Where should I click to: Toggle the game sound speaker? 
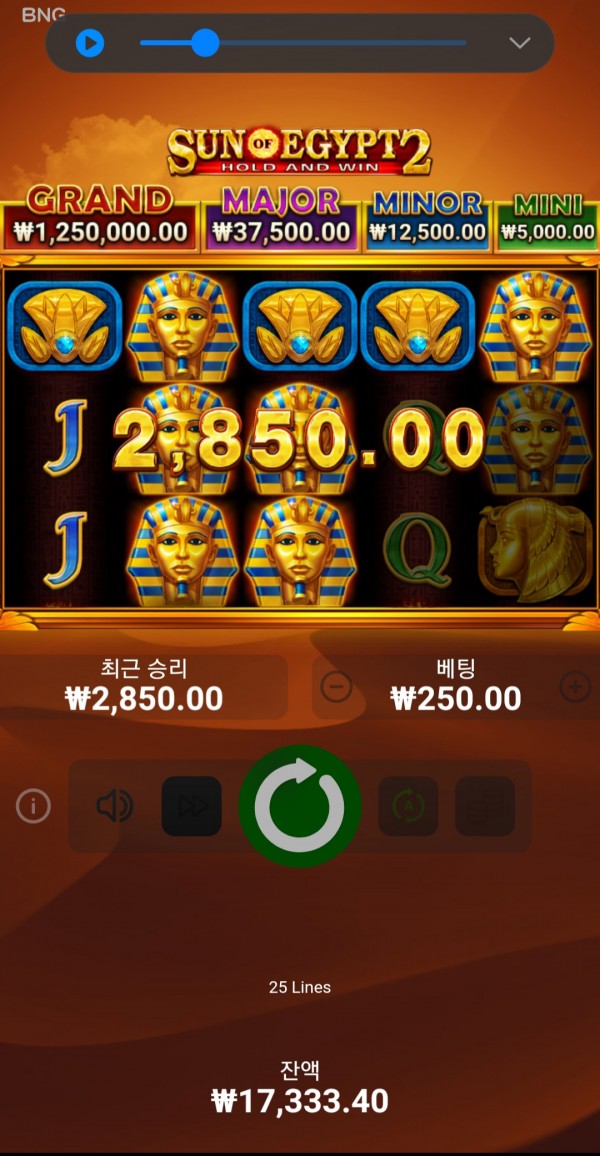coord(114,806)
